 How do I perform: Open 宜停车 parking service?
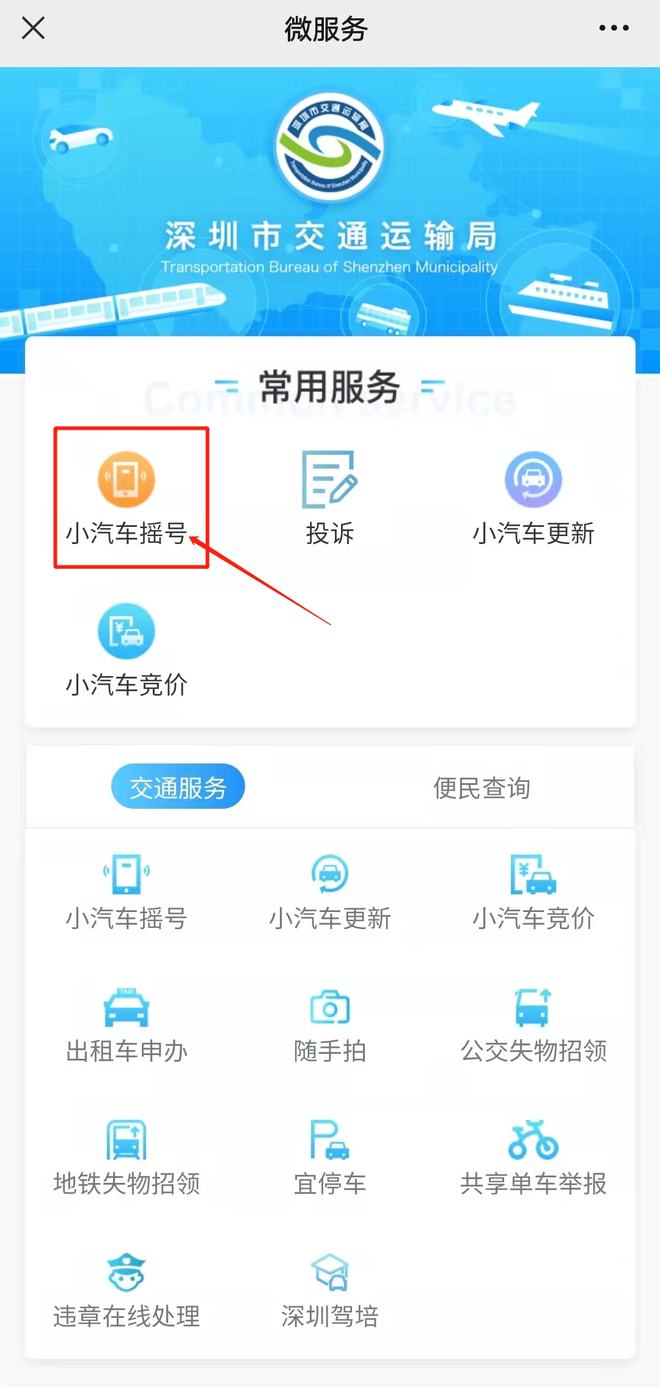[330, 1158]
